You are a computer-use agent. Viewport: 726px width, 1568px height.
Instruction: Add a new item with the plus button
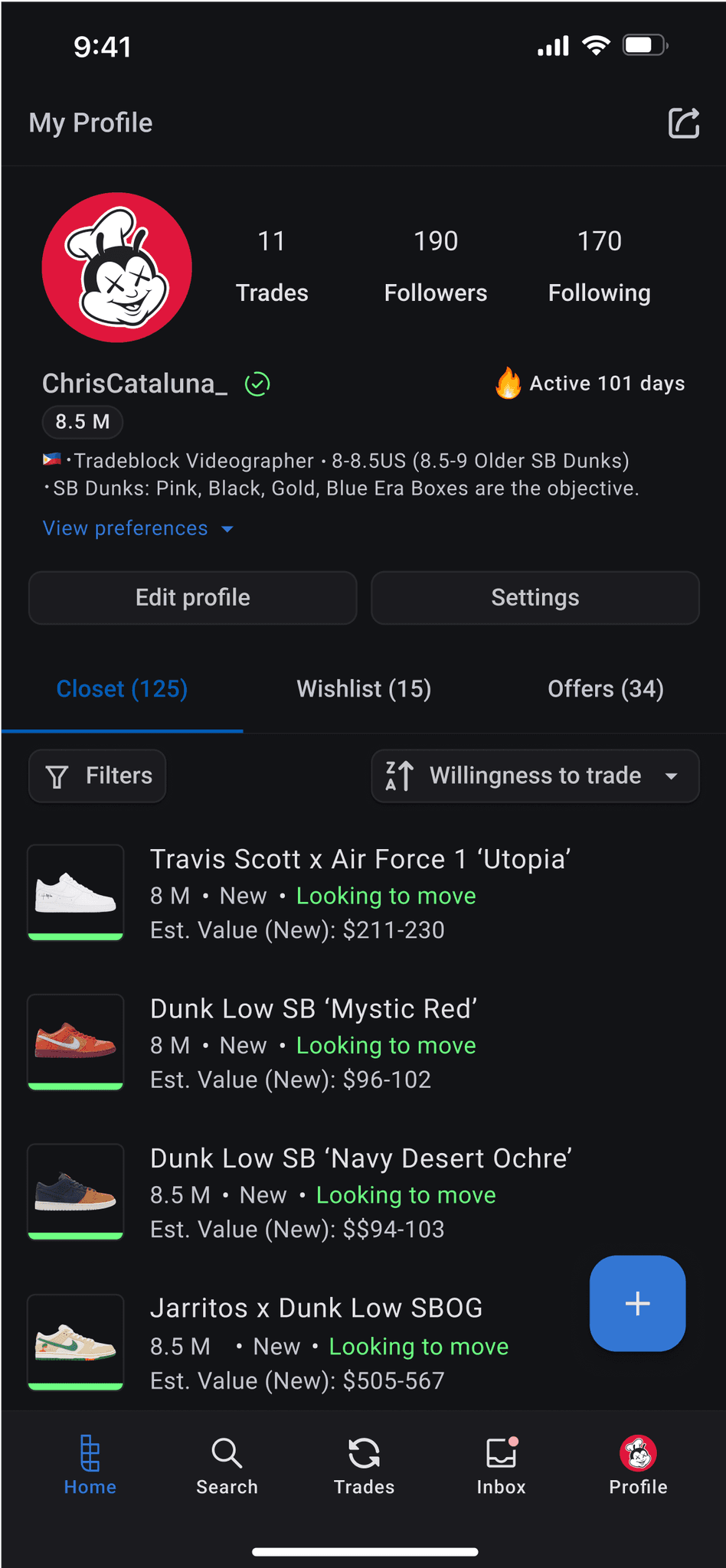[637, 1303]
